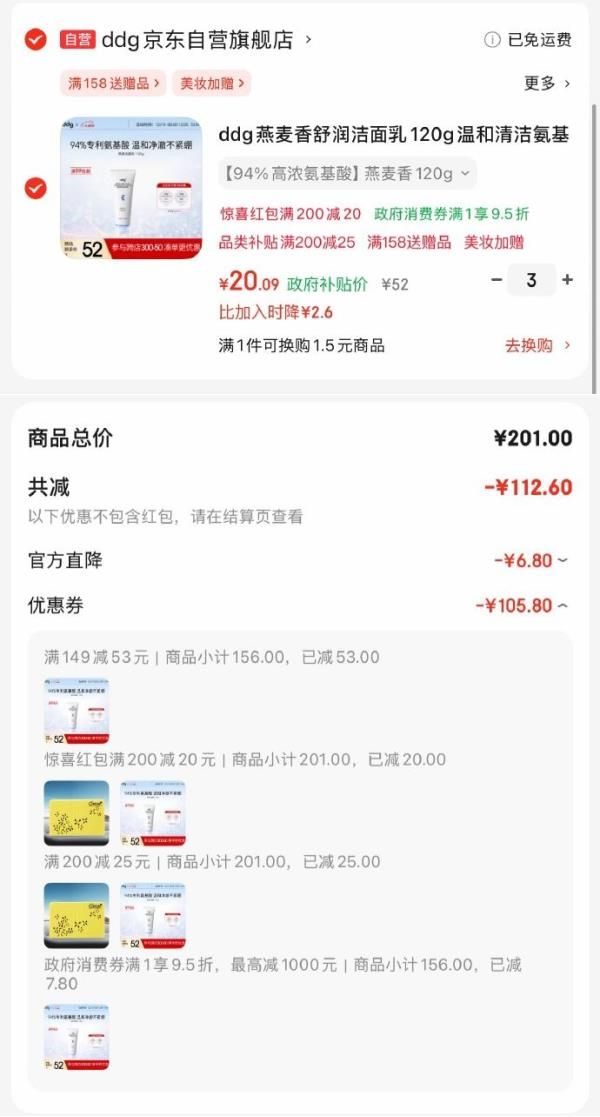
Task: Open 更多 promotions
Action: tap(546, 83)
